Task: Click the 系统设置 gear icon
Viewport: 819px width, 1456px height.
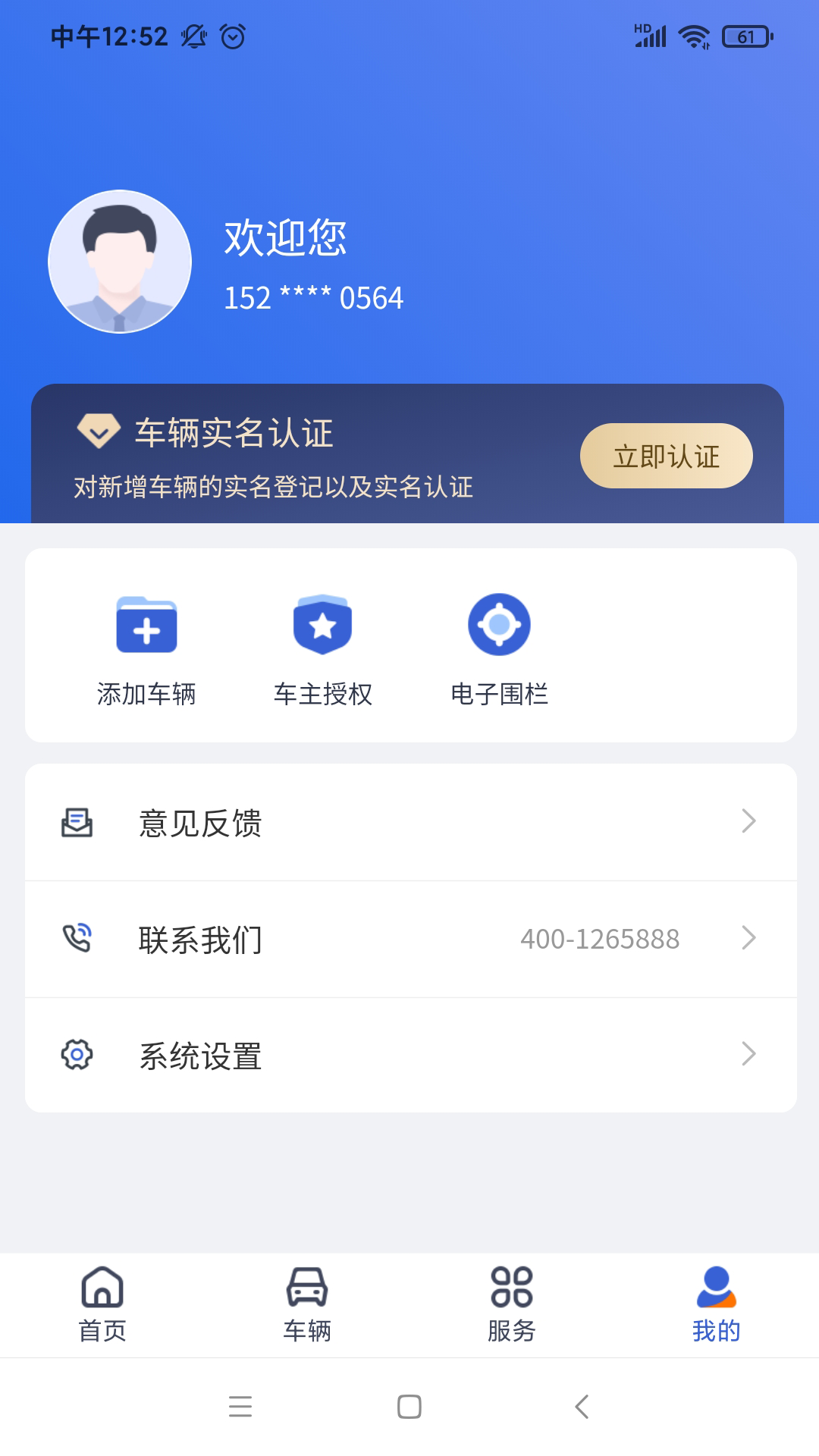Action: (76, 1054)
